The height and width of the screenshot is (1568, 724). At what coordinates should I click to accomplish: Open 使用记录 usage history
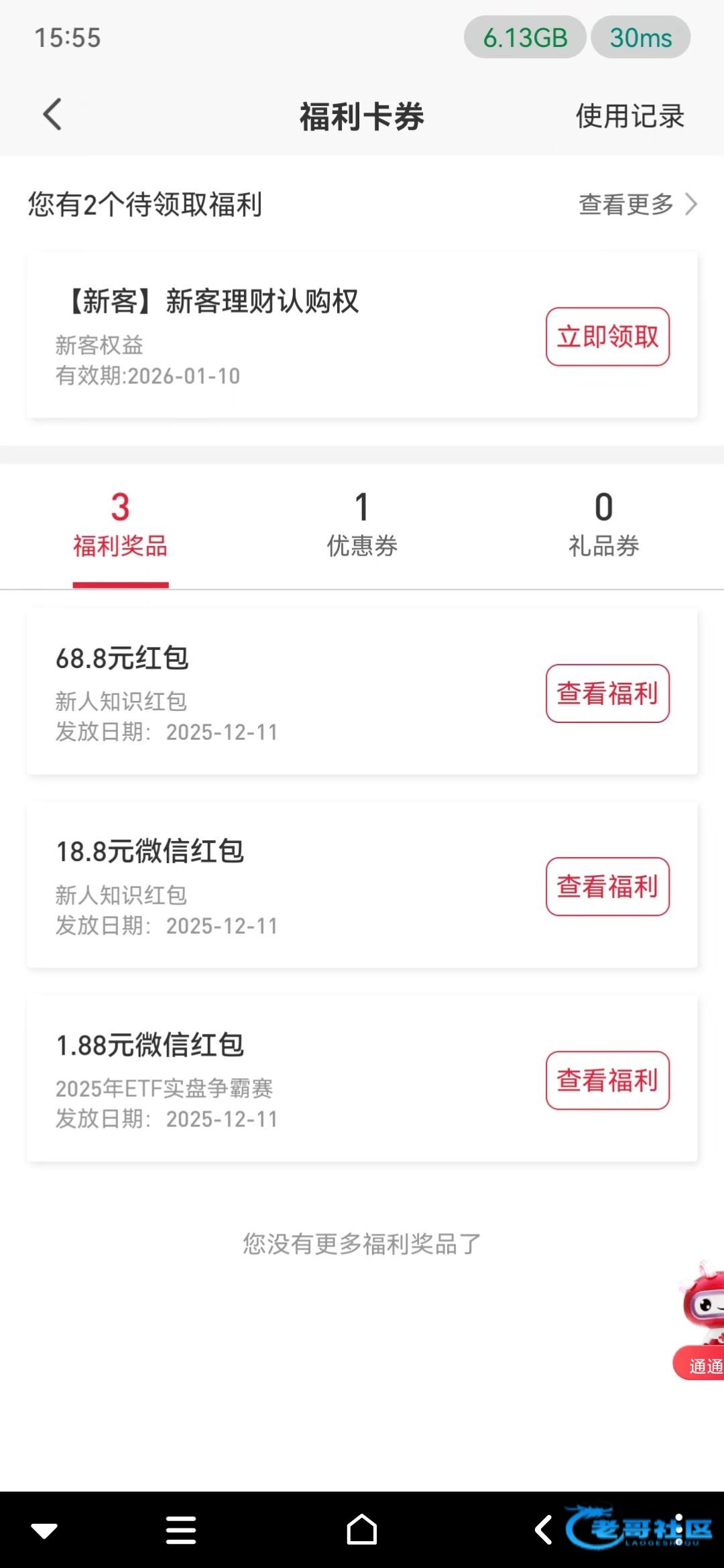pos(629,116)
